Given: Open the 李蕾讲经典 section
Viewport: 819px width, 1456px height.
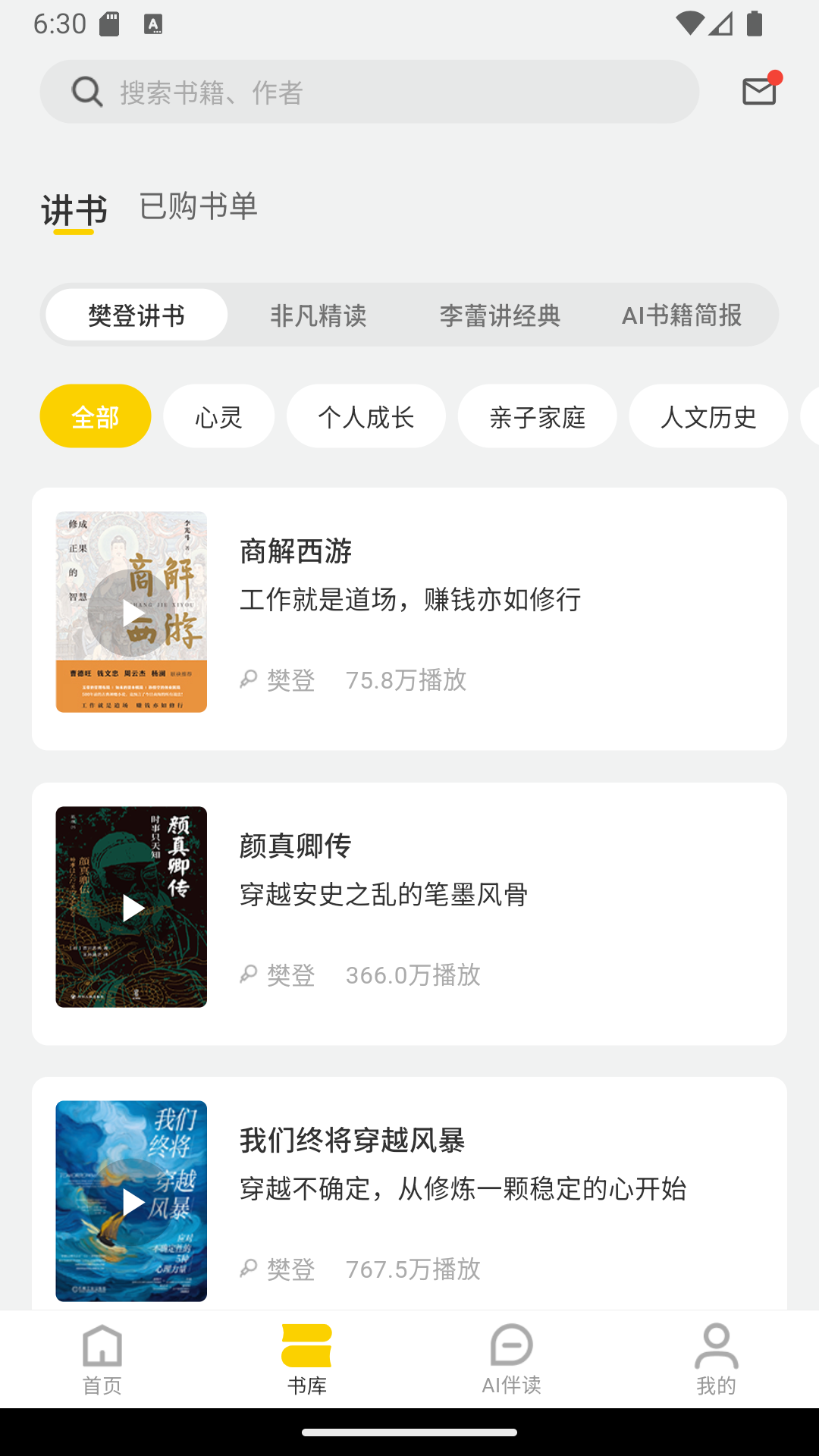Looking at the screenshot, I should 501,315.
